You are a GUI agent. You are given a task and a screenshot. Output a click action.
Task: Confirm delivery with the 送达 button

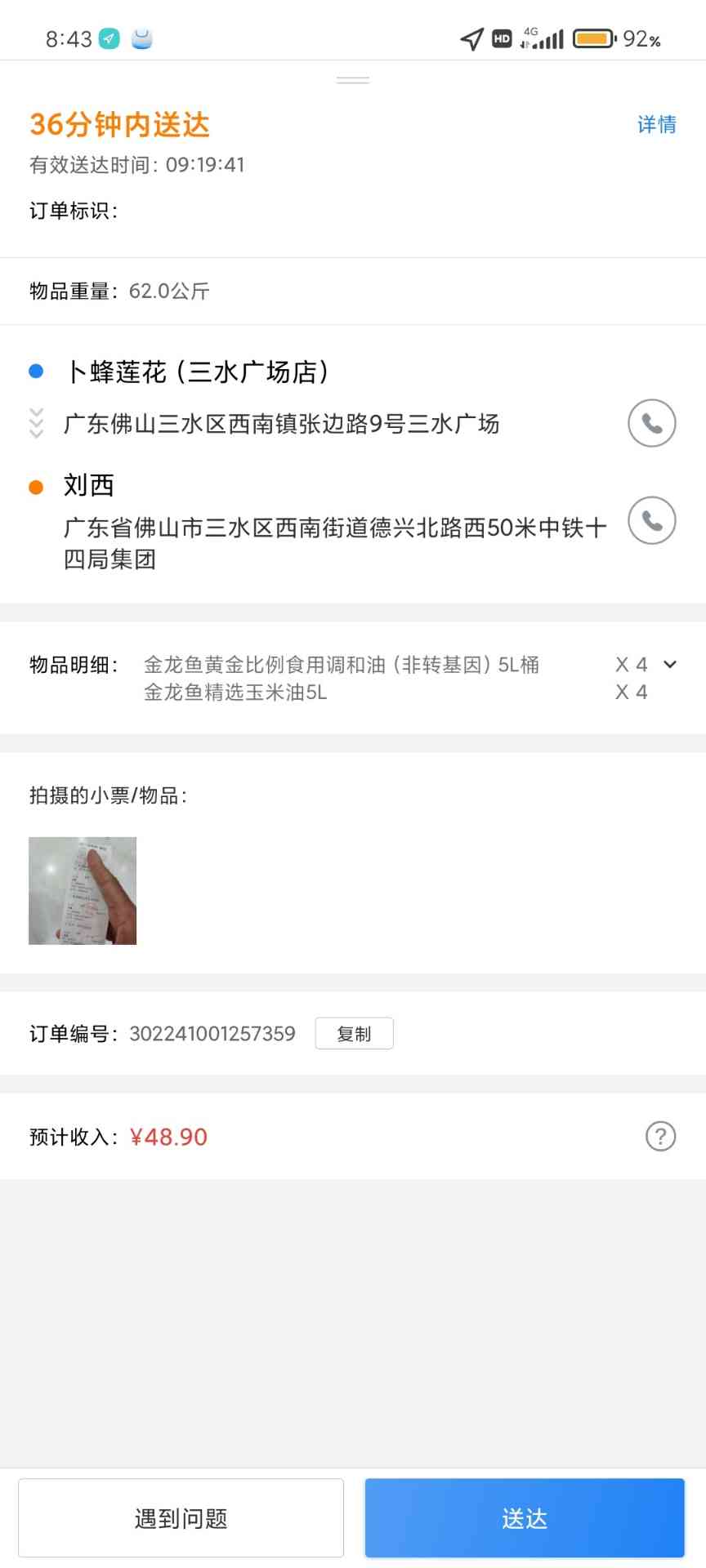click(x=524, y=1518)
